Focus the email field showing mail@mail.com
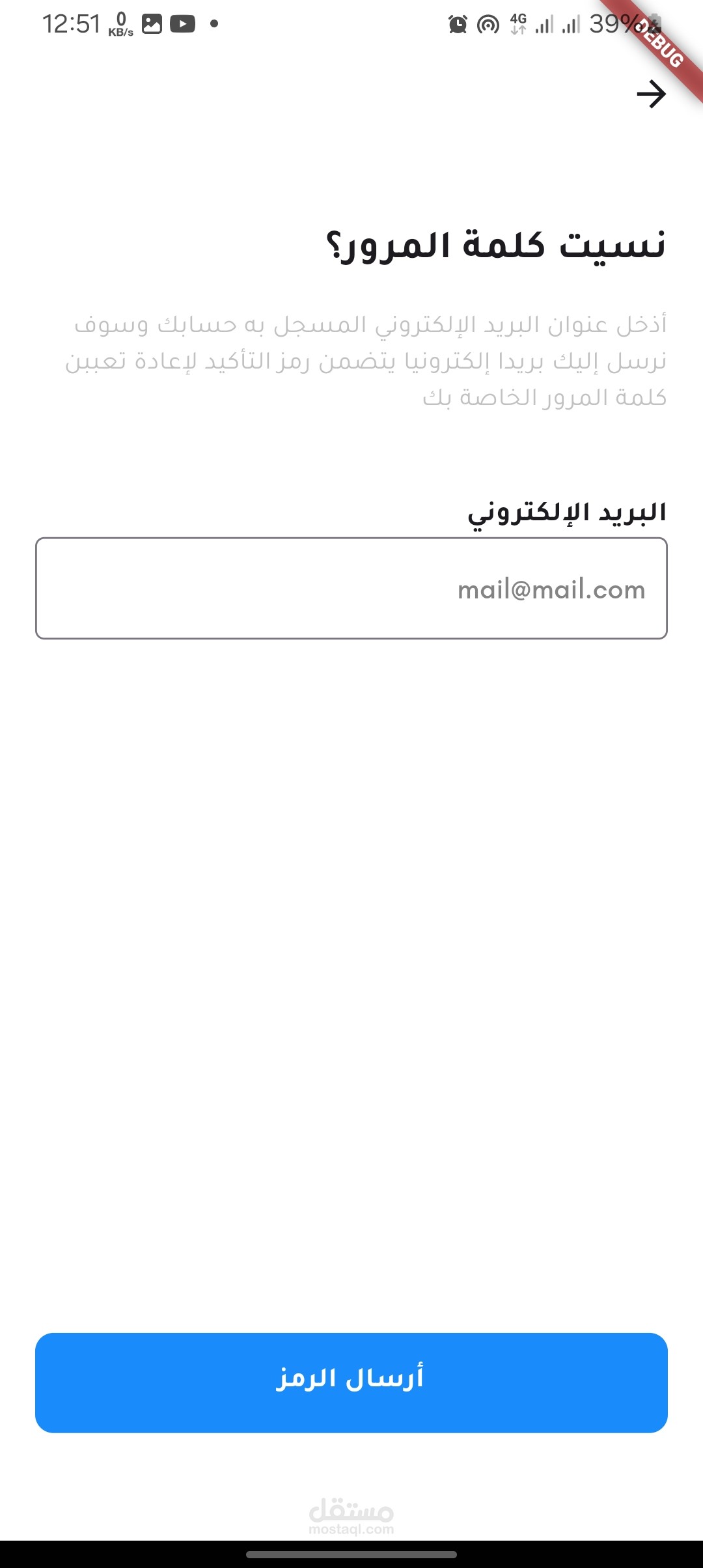Image resolution: width=703 pixels, height=1568 pixels. 351,588
